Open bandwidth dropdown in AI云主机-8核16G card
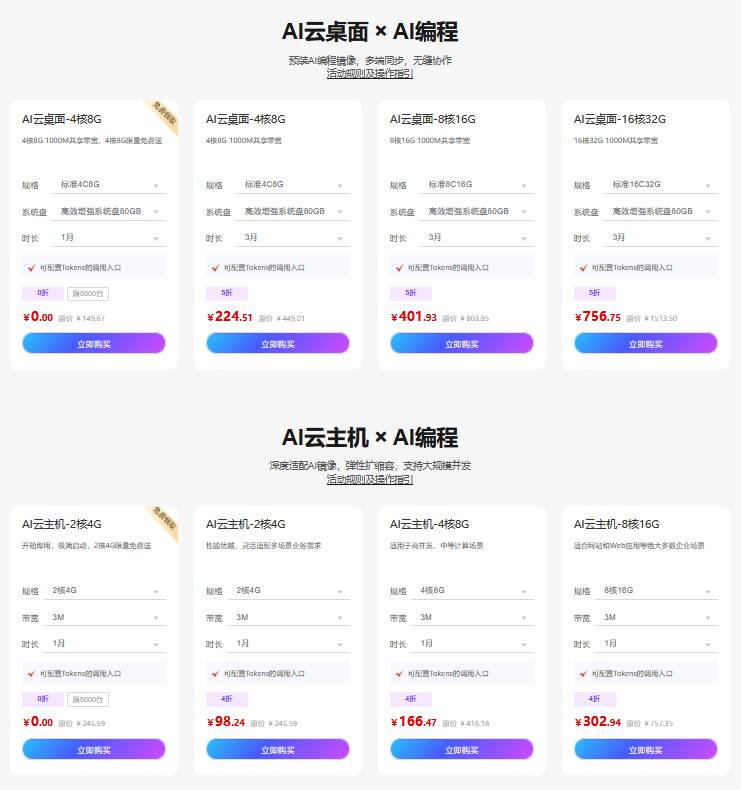Image resolution: width=741 pixels, height=790 pixels. [660, 618]
